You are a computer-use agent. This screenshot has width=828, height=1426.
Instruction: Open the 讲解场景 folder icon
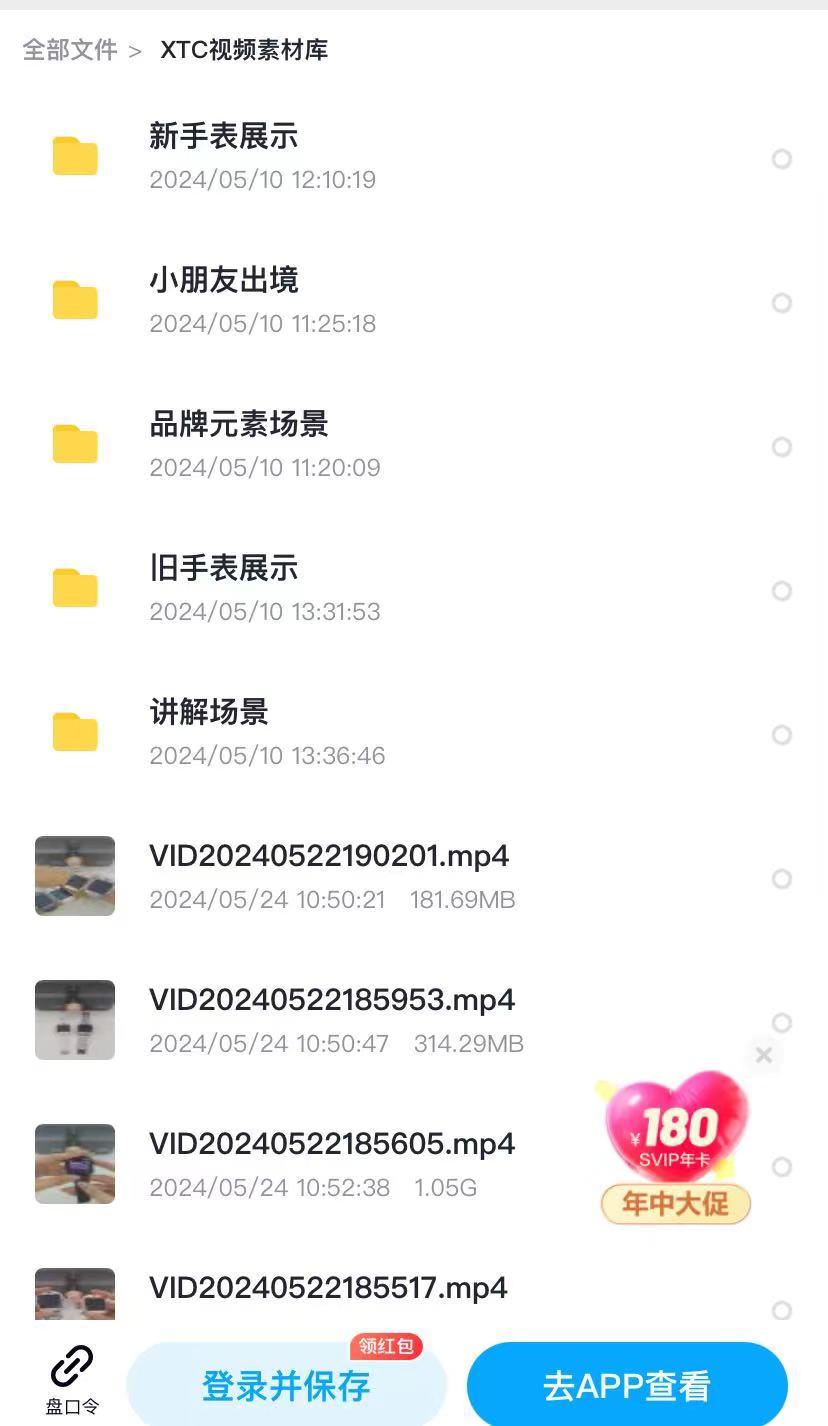[74, 732]
